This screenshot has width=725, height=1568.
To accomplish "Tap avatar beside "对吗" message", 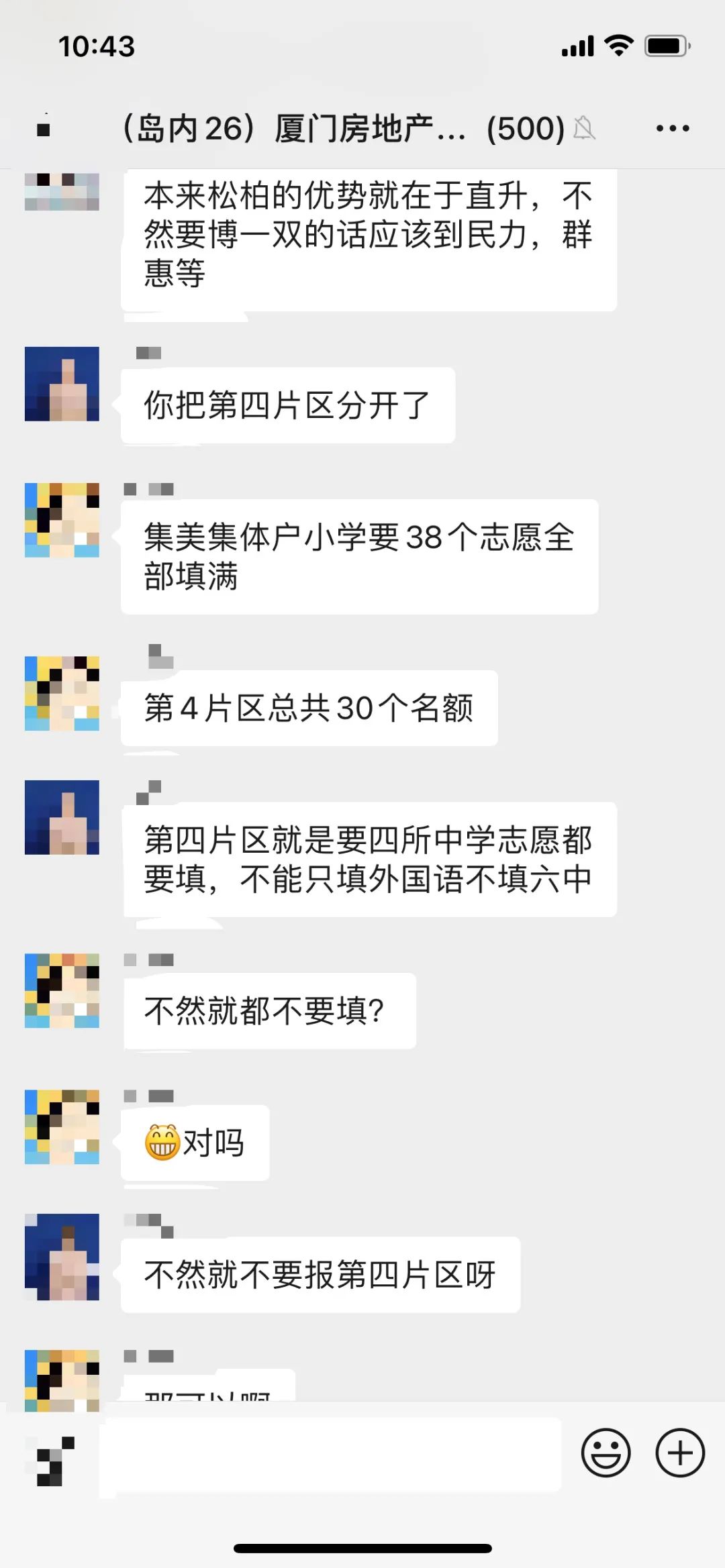I will point(62,1127).
